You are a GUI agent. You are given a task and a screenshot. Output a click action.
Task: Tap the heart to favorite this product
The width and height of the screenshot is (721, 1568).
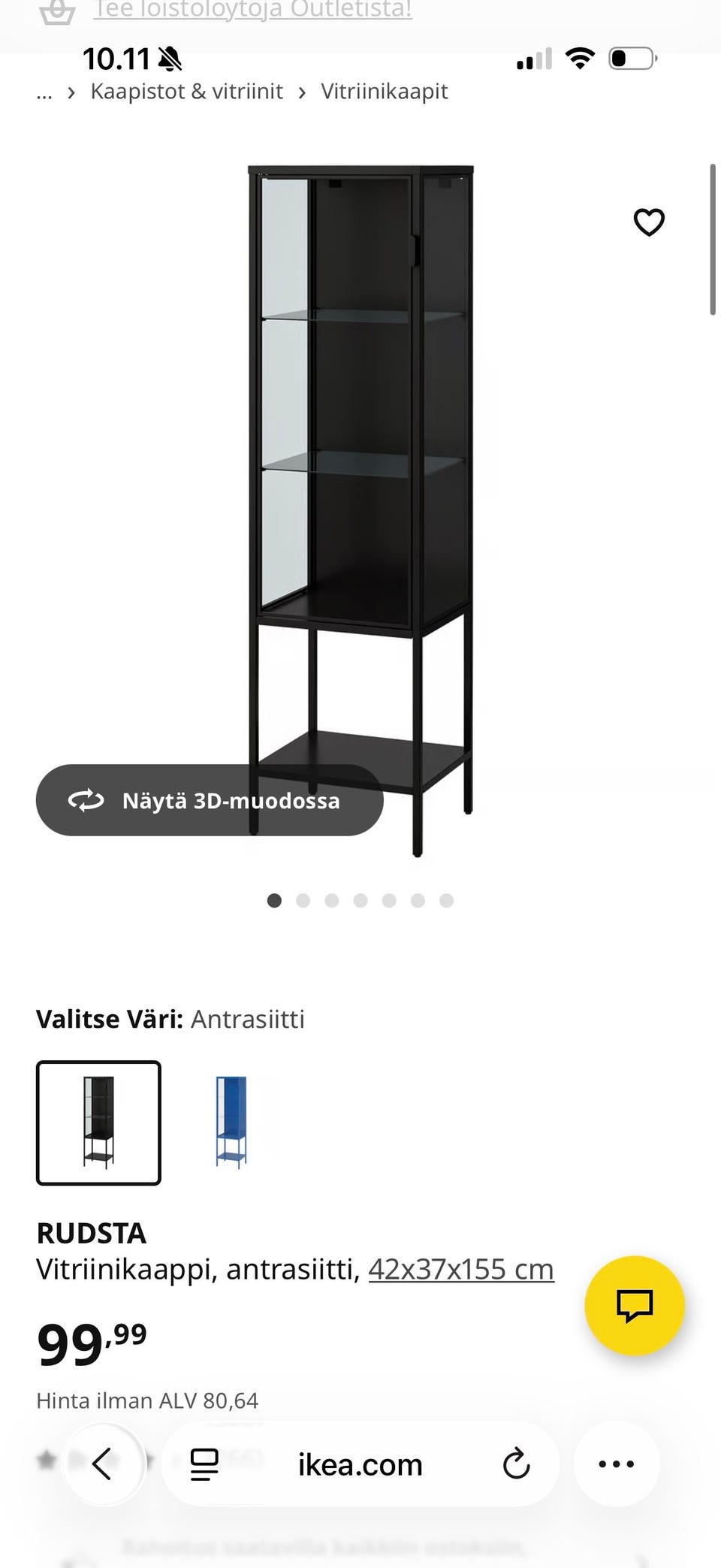click(648, 222)
